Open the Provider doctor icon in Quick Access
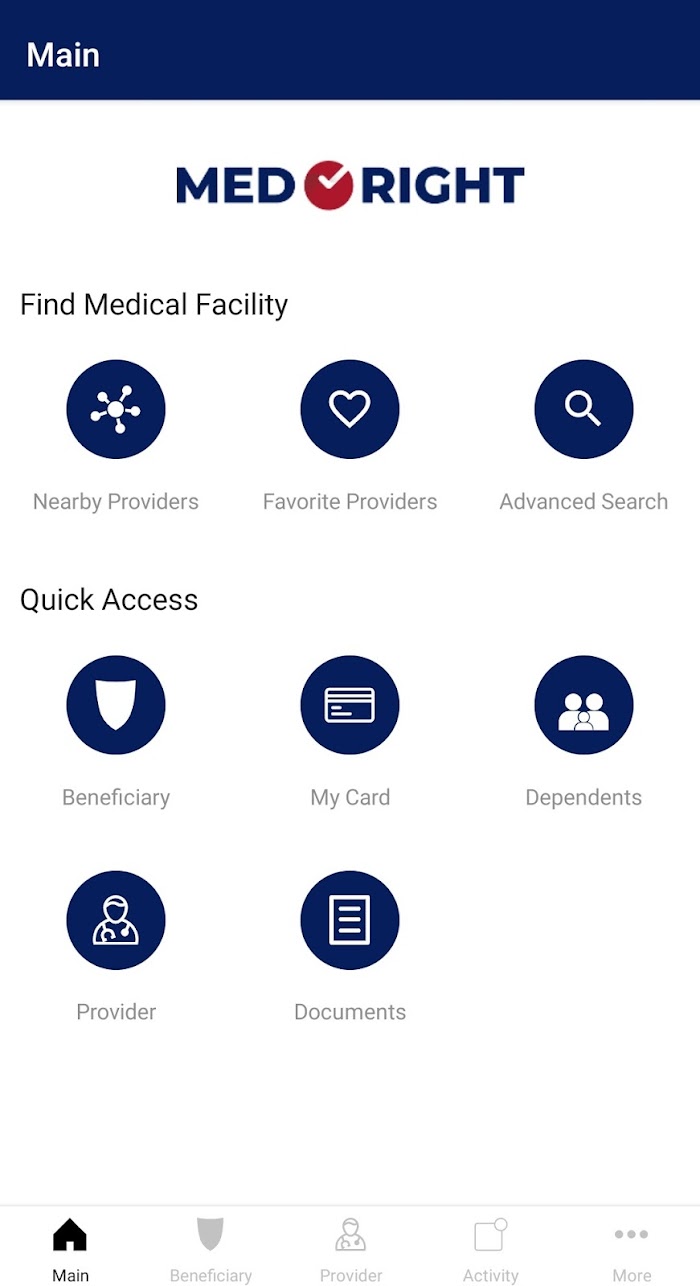Screen dimensions: 700x1286 tap(116, 920)
